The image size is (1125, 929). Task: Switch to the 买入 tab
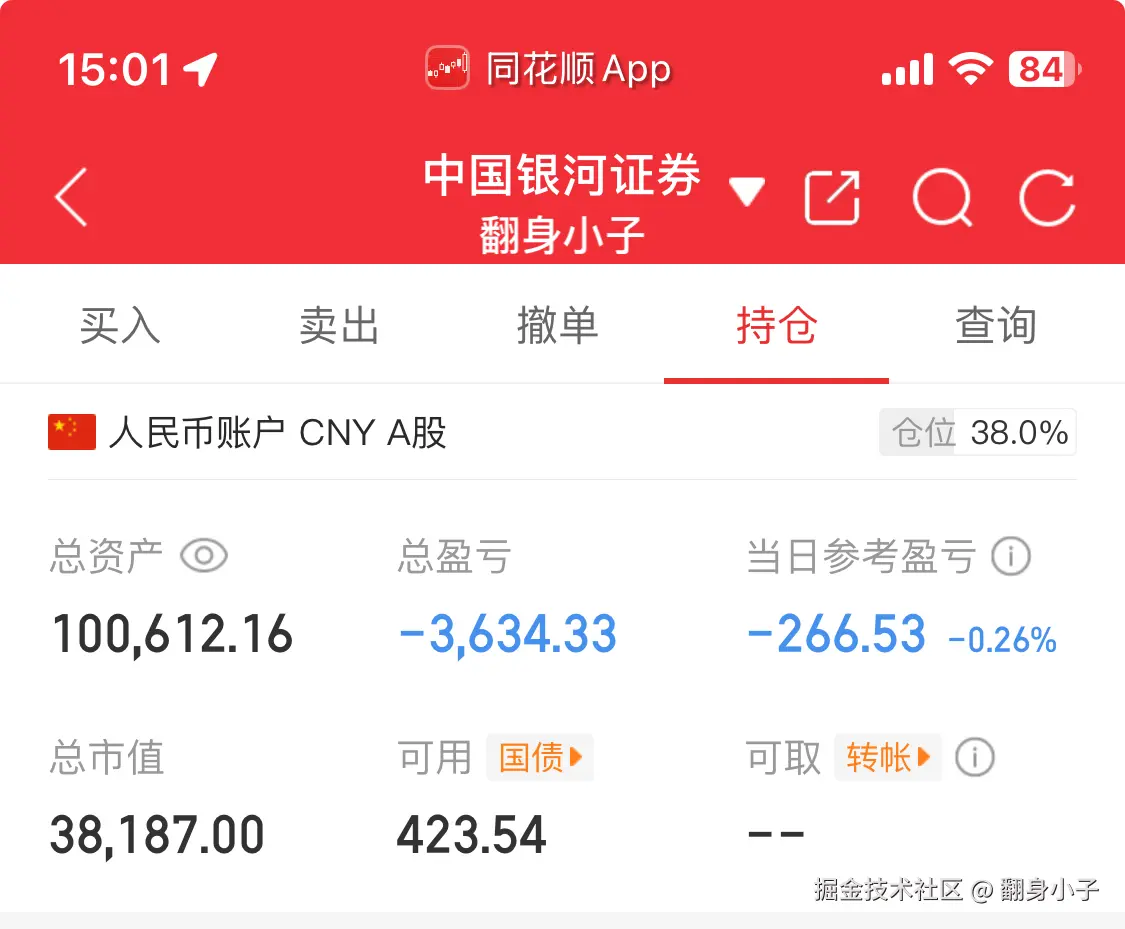coord(120,326)
